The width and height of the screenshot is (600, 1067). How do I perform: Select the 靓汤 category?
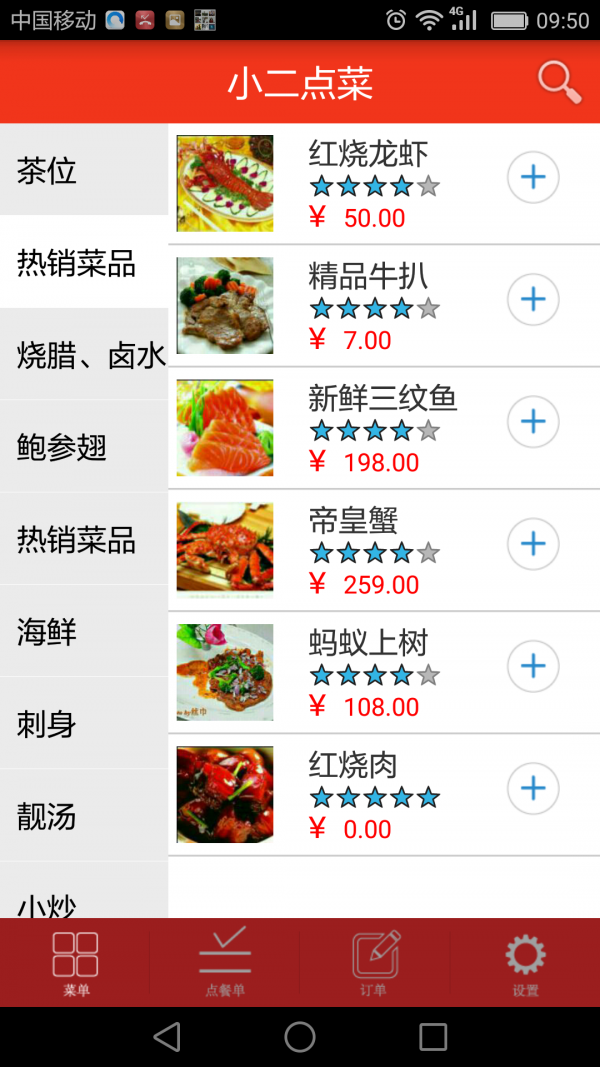tap(84, 816)
